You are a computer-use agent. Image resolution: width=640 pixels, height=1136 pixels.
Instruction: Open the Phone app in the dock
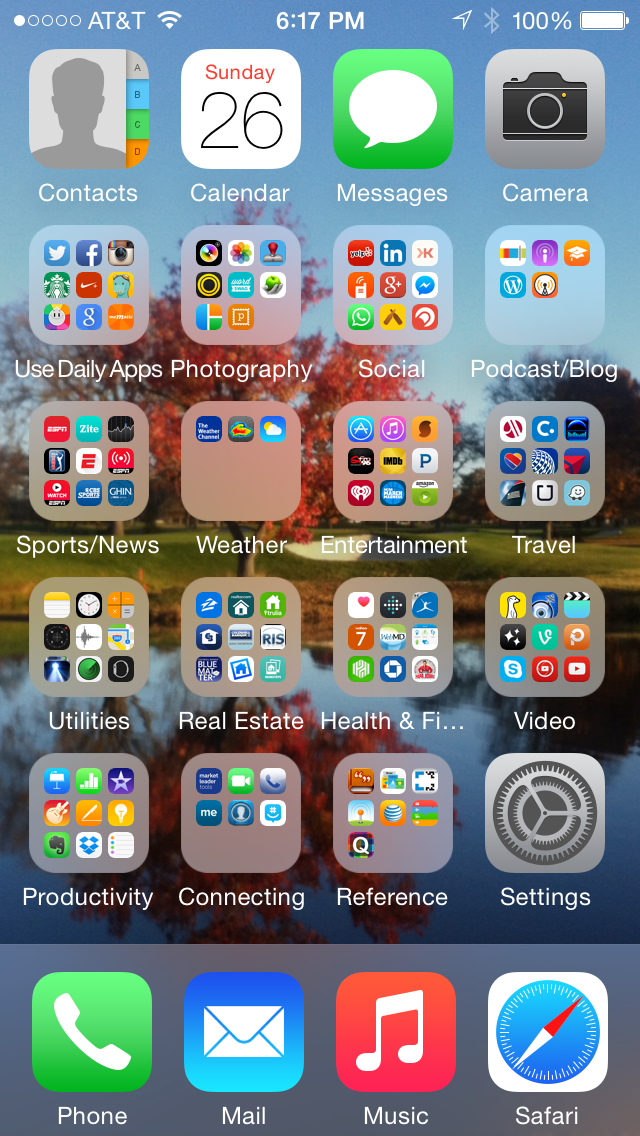pos(92,1032)
